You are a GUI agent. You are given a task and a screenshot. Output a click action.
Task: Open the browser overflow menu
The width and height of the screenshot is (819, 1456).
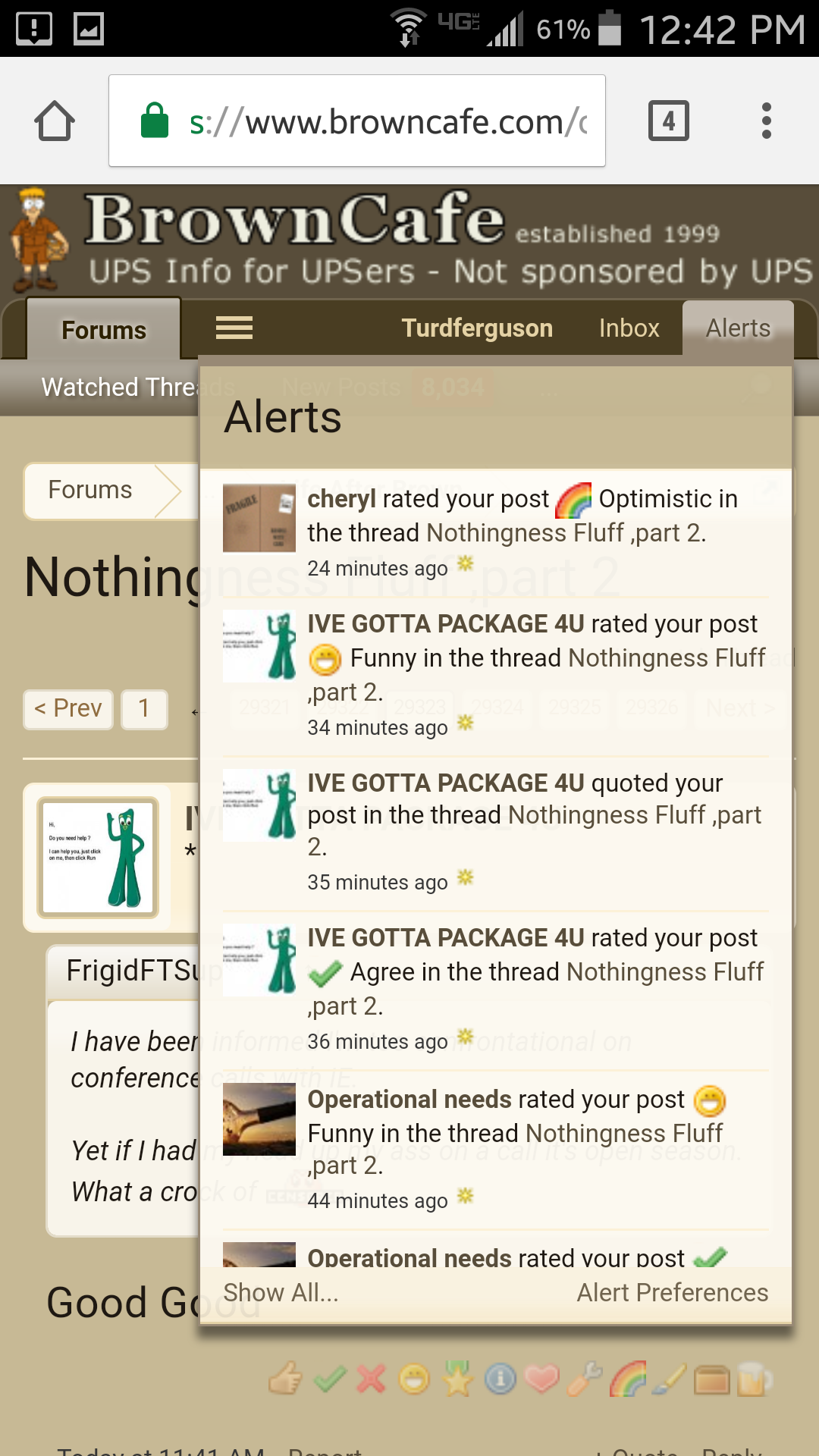coord(767,121)
